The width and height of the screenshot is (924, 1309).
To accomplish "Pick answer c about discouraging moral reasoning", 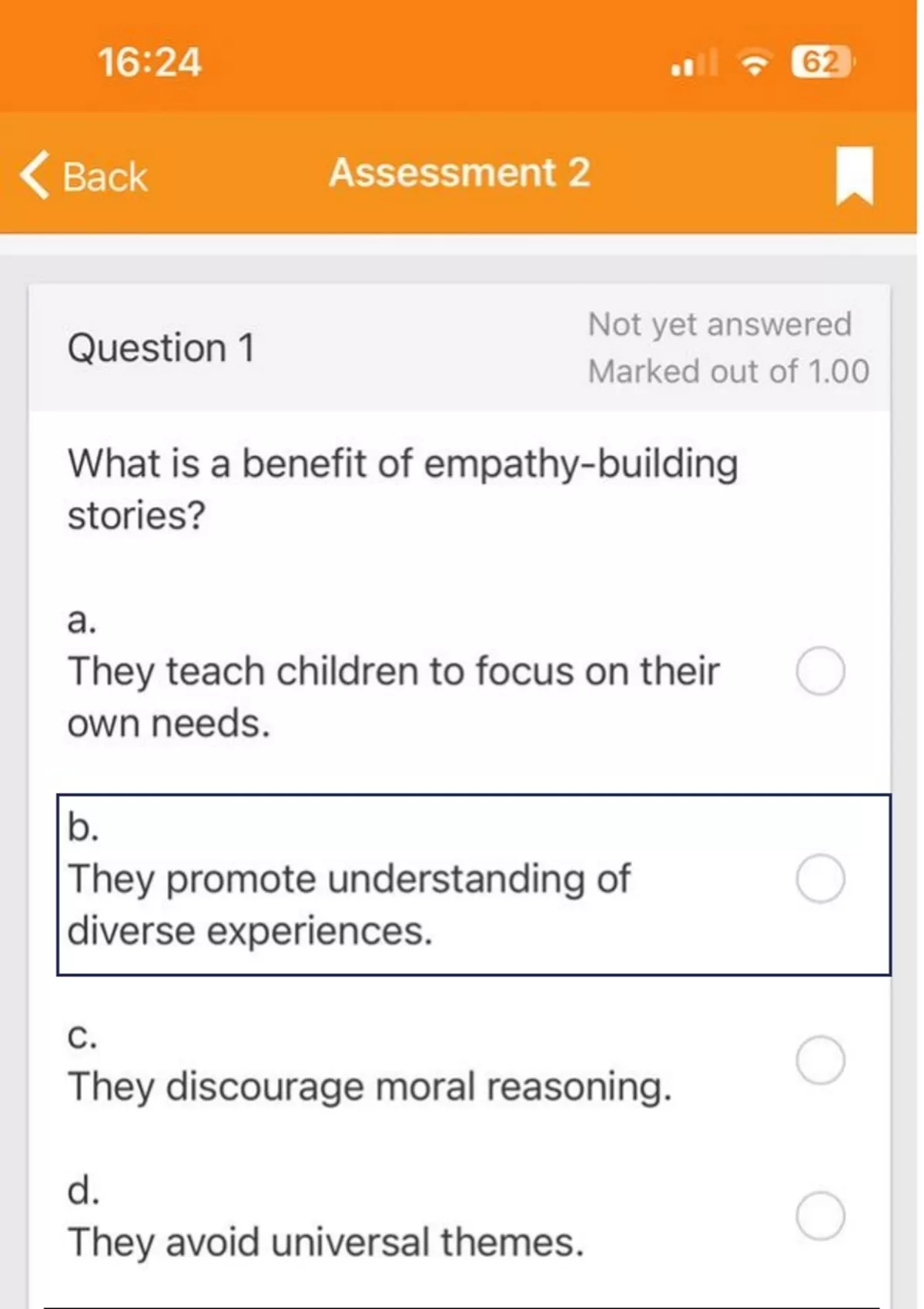I will click(x=820, y=1060).
